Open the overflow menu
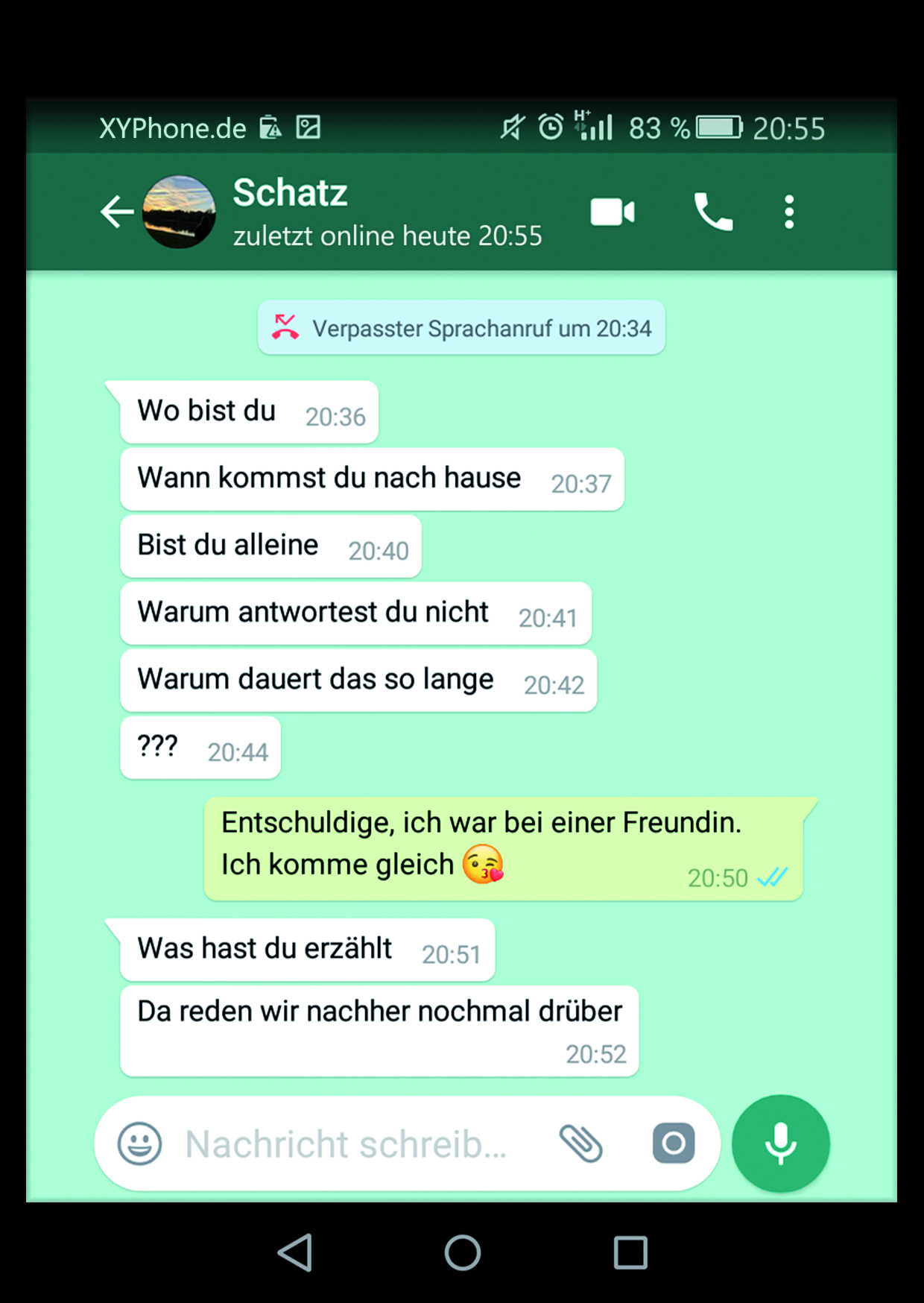 click(x=789, y=212)
